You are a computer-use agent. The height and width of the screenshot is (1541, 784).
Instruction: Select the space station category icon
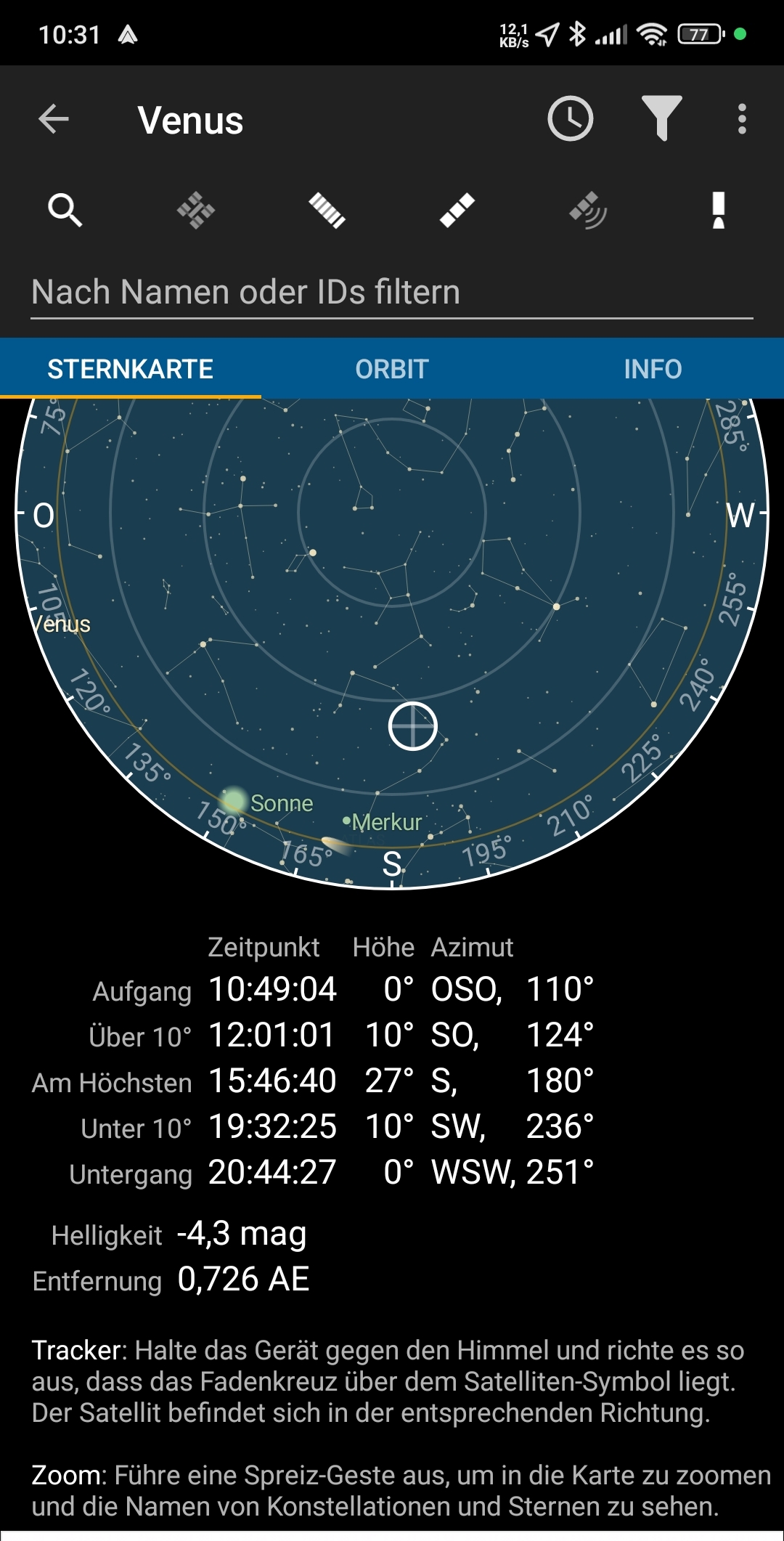click(196, 211)
